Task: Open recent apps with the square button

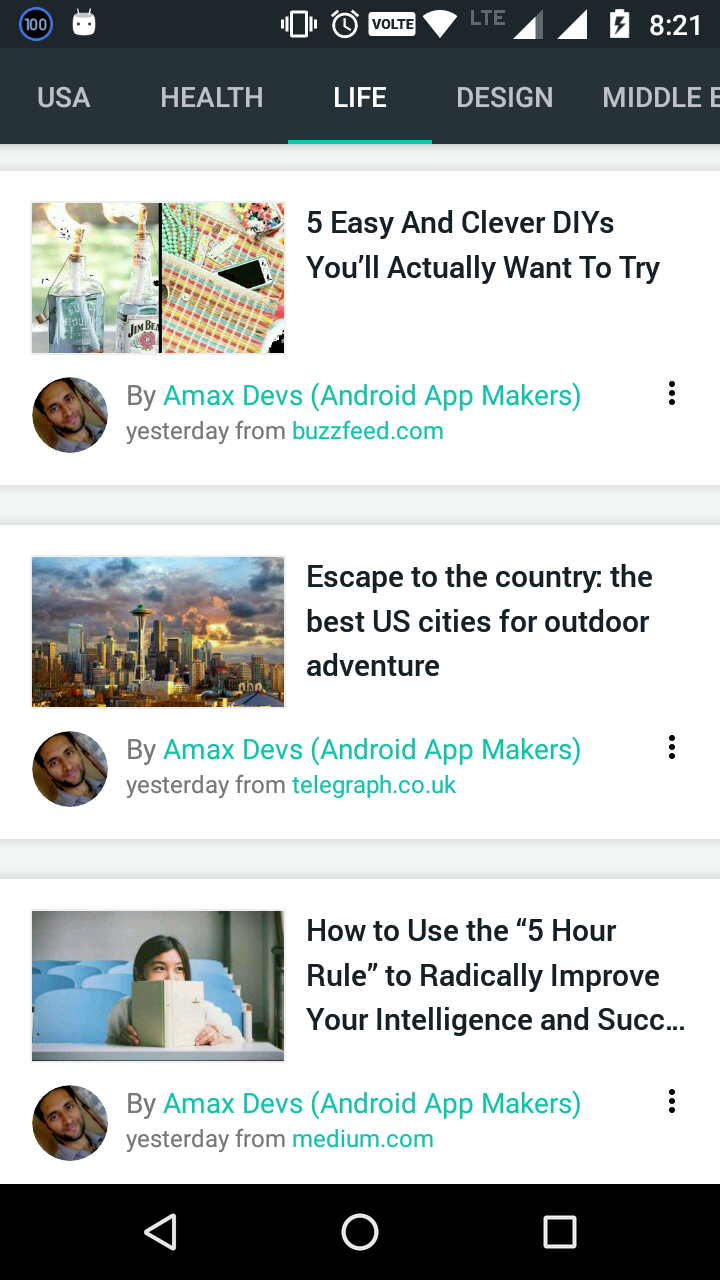Action: [560, 1232]
